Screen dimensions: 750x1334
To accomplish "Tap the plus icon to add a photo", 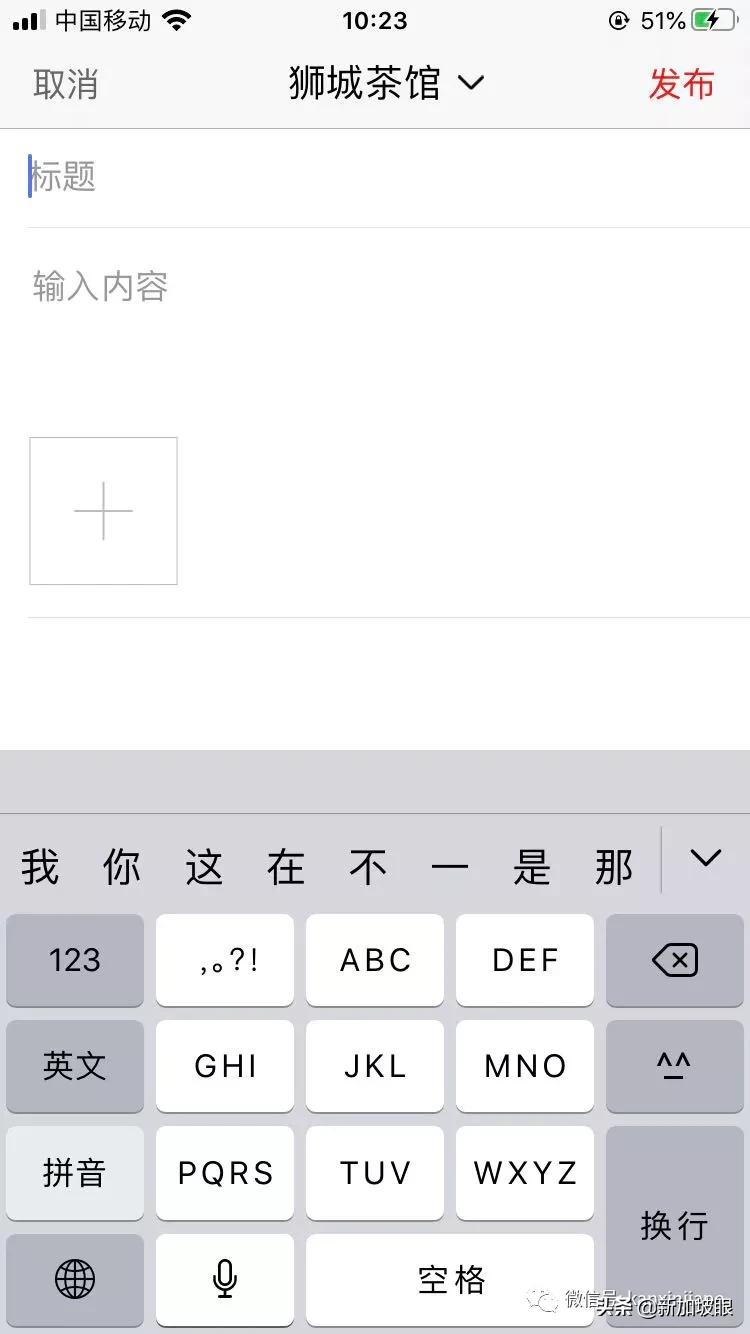I will pos(103,511).
